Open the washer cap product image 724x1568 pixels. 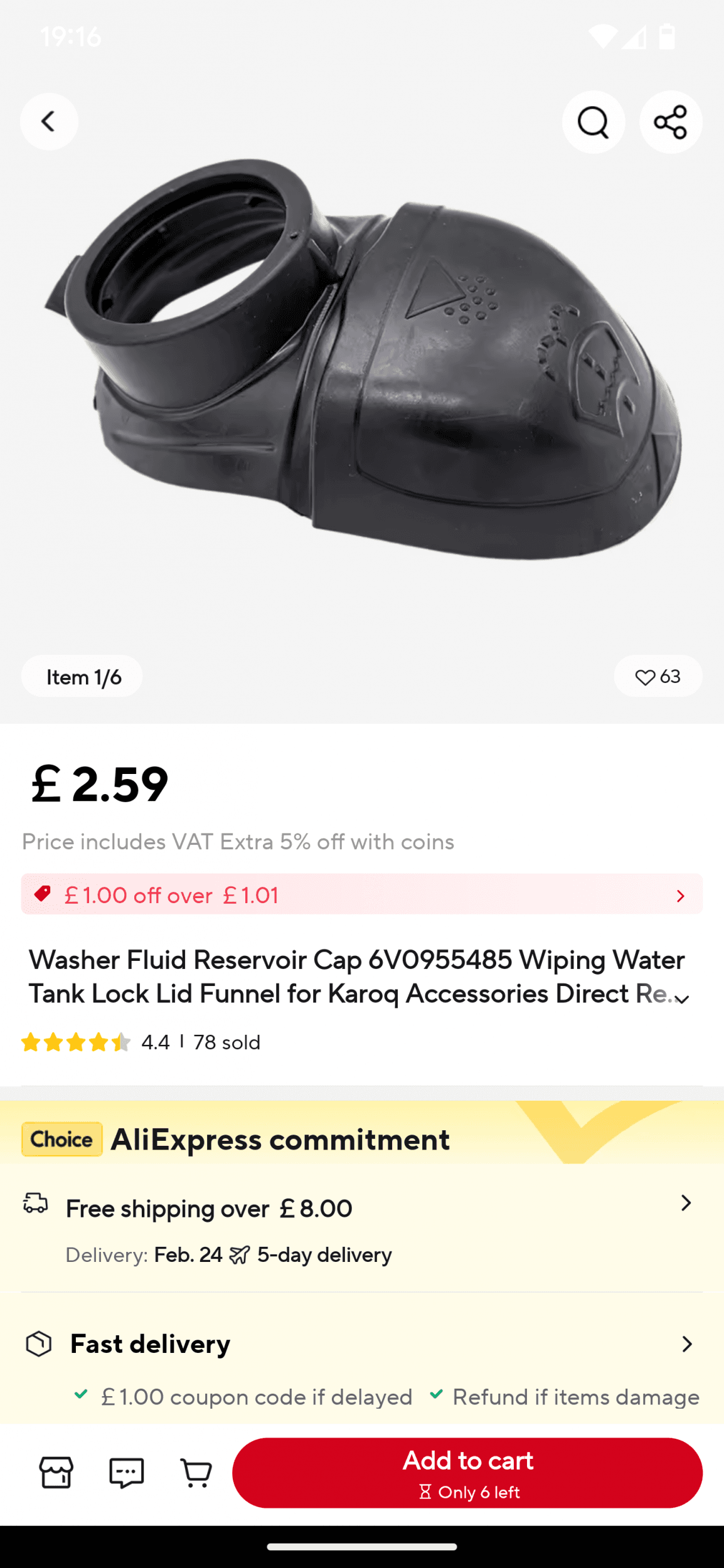click(361, 376)
